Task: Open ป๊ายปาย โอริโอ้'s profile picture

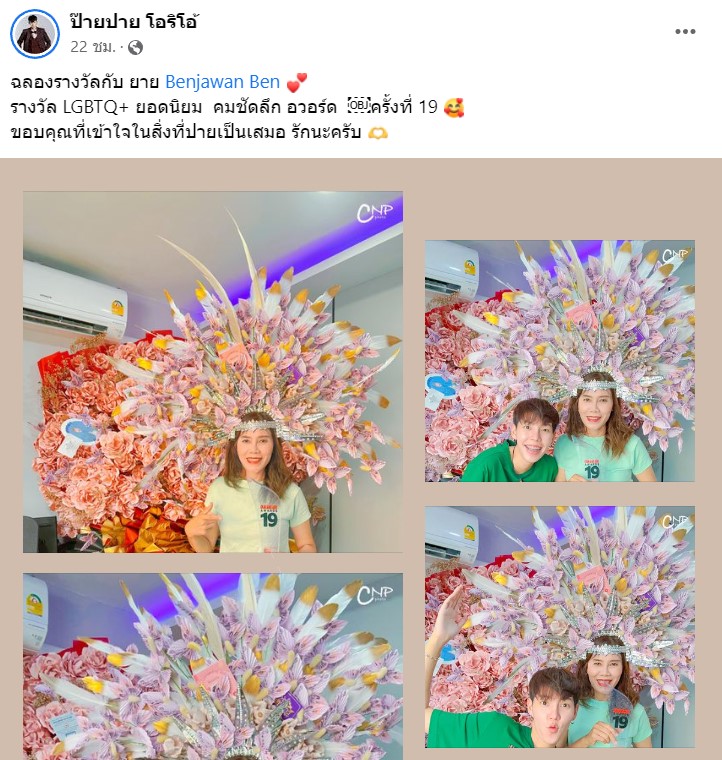Action: click(35, 34)
